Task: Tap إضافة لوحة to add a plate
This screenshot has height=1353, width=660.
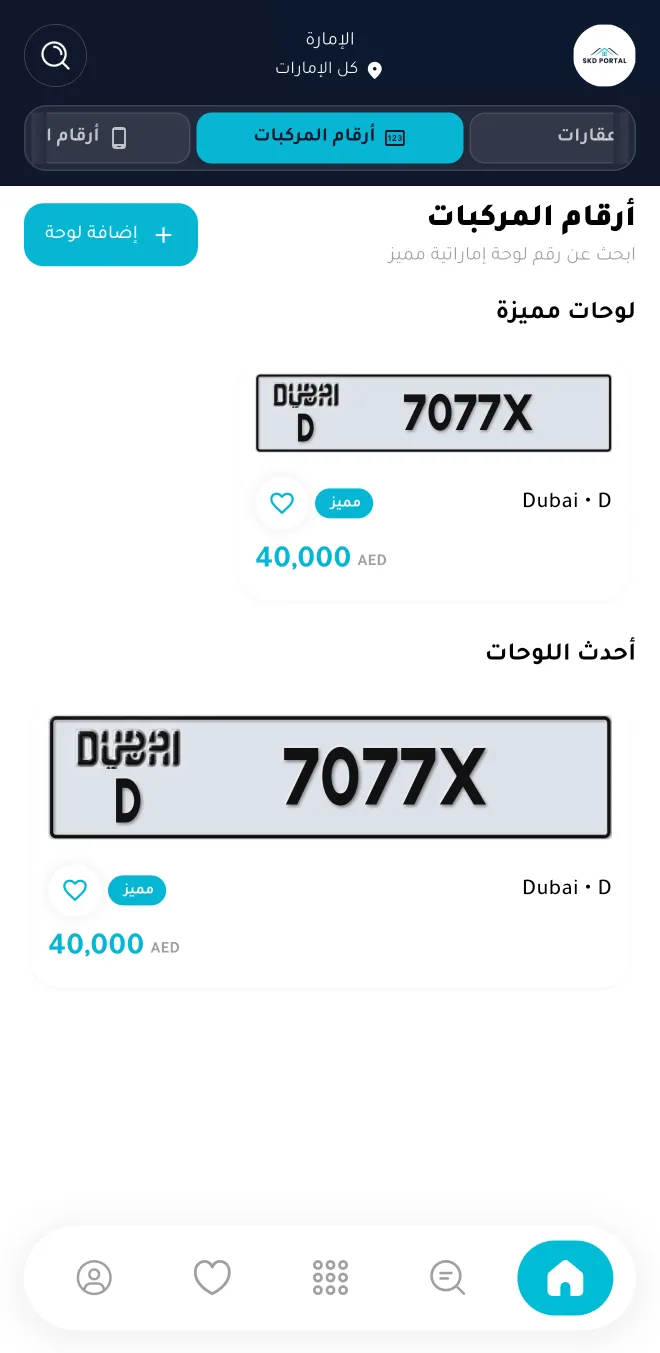Action: tap(111, 235)
